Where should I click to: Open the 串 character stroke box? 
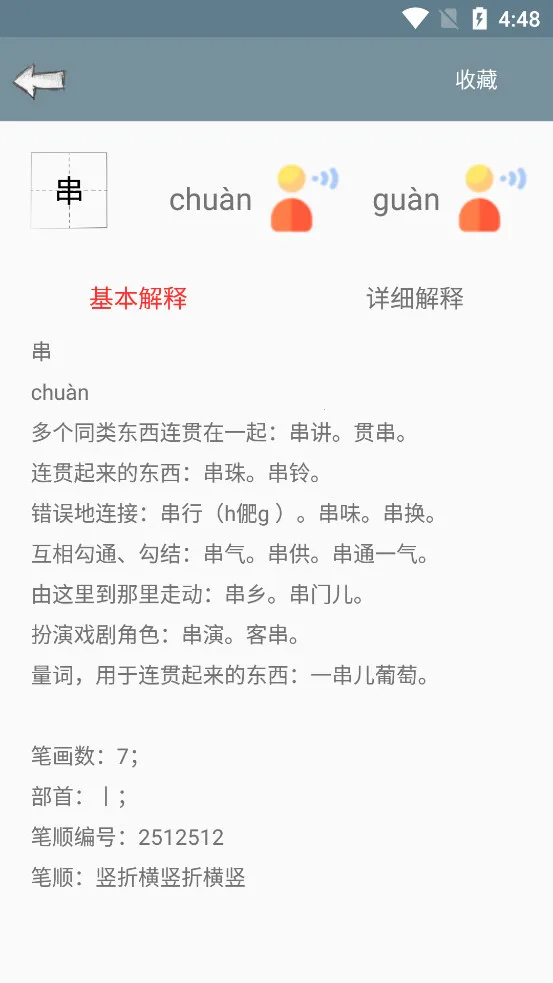coord(69,191)
